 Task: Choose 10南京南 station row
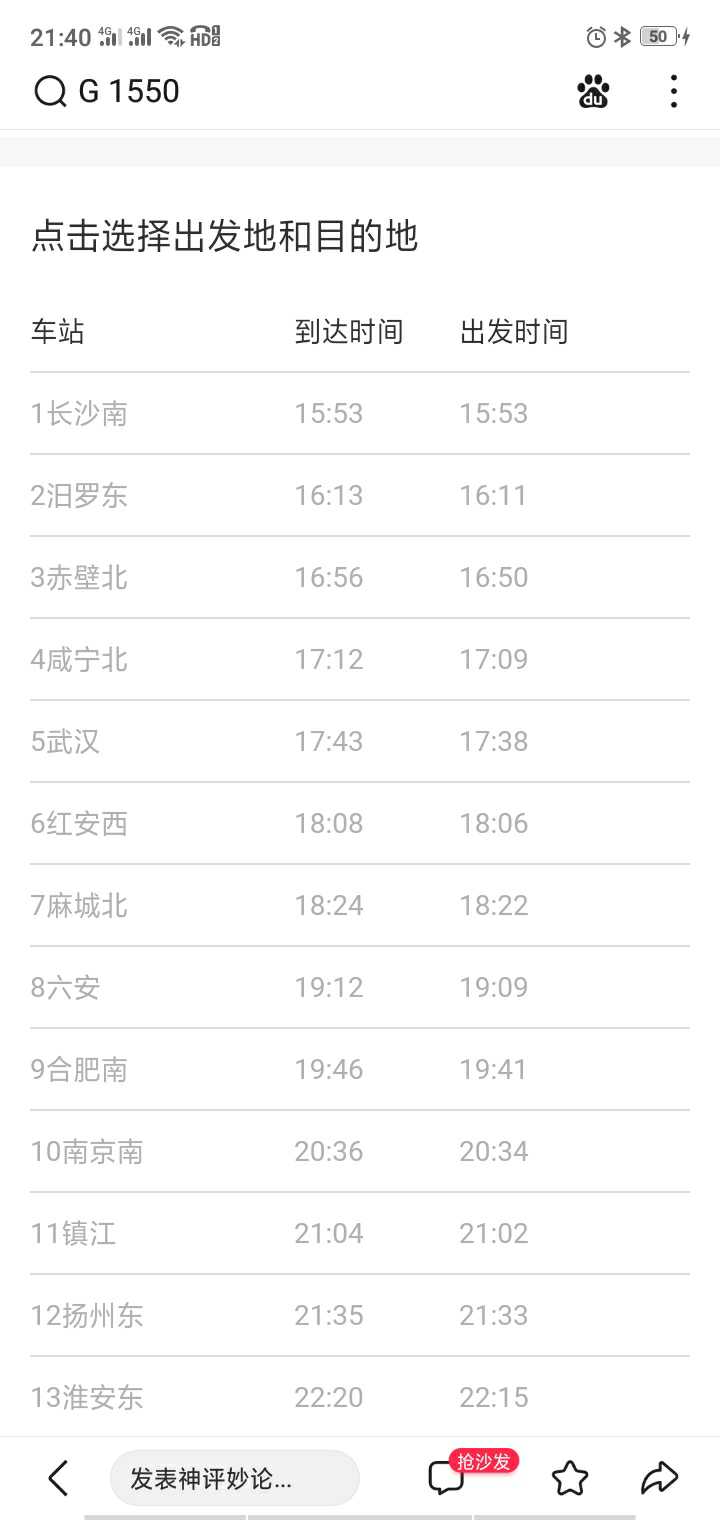click(x=360, y=1151)
